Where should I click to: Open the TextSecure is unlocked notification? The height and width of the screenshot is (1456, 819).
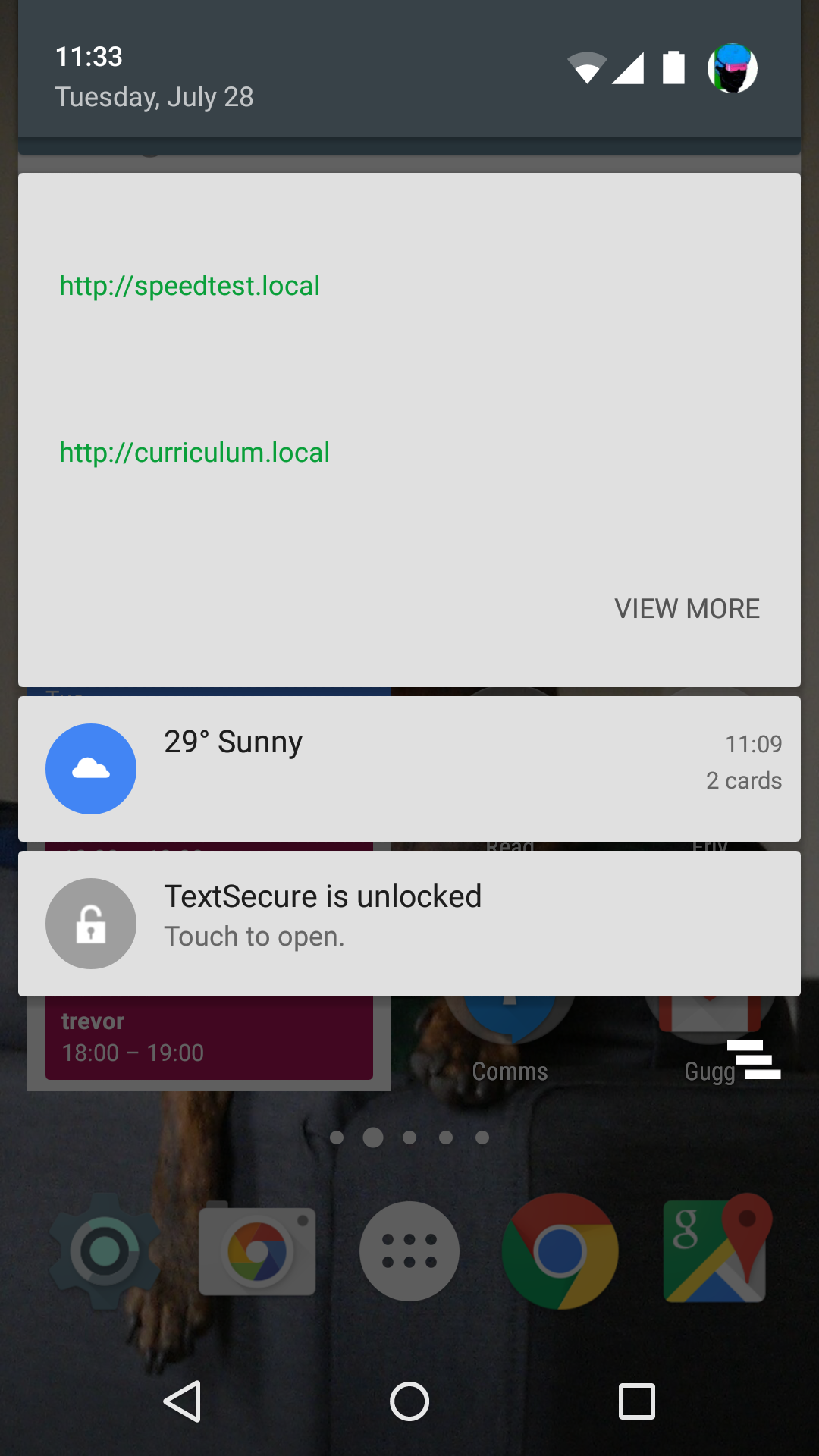[x=409, y=924]
